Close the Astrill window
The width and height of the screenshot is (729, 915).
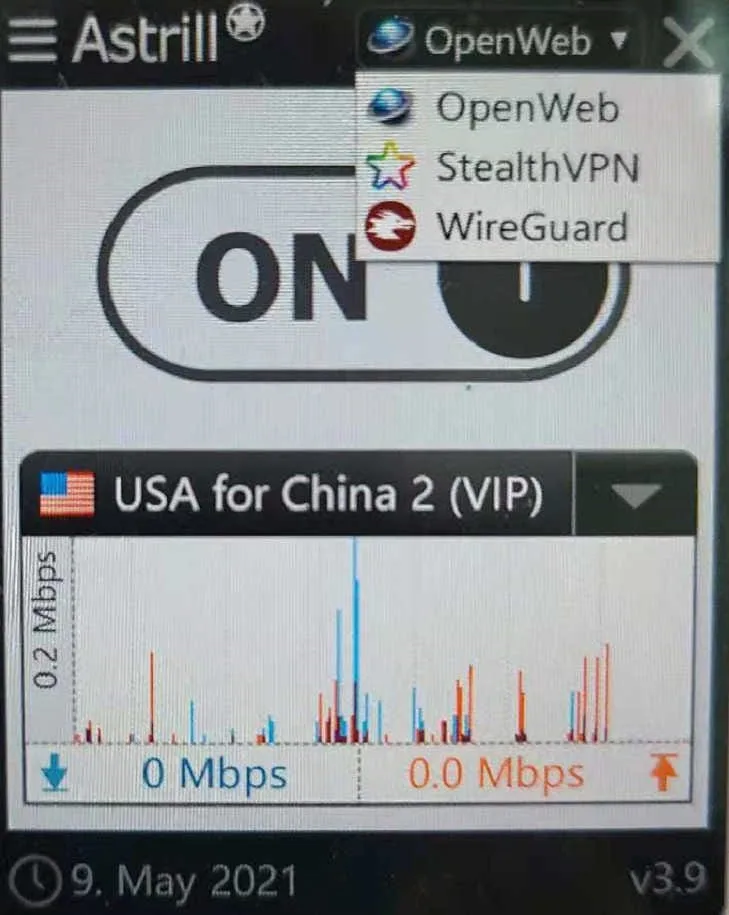point(688,42)
